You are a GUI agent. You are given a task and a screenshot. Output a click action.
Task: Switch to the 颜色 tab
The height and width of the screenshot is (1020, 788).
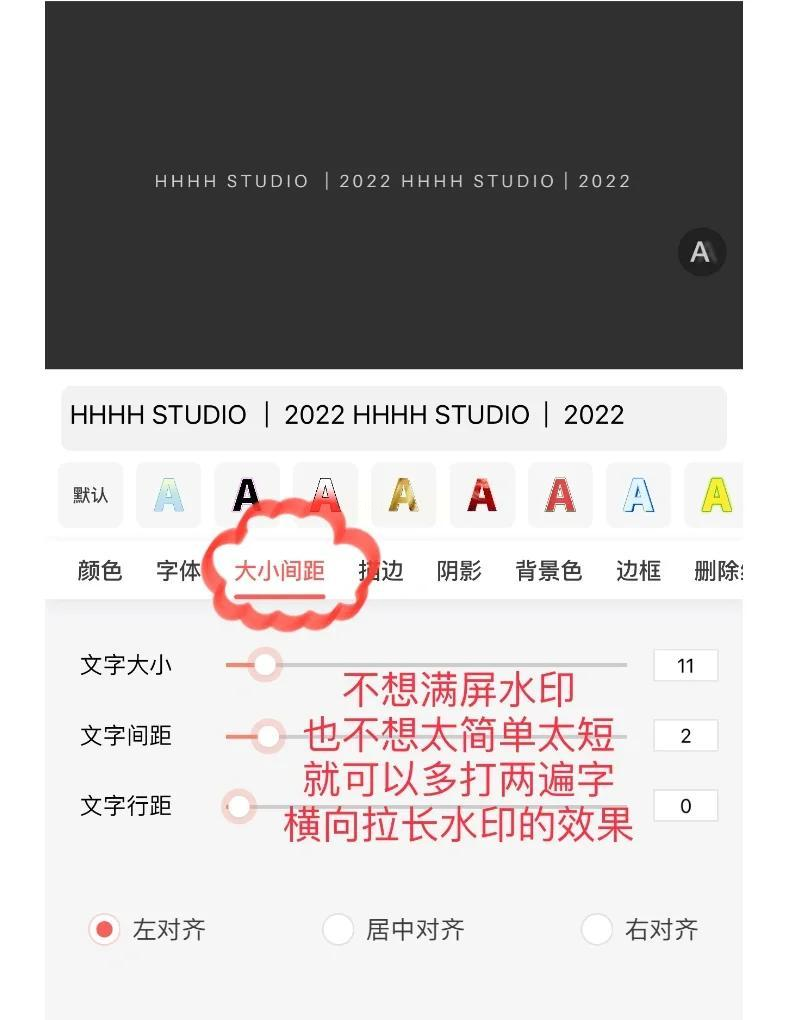[100, 571]
